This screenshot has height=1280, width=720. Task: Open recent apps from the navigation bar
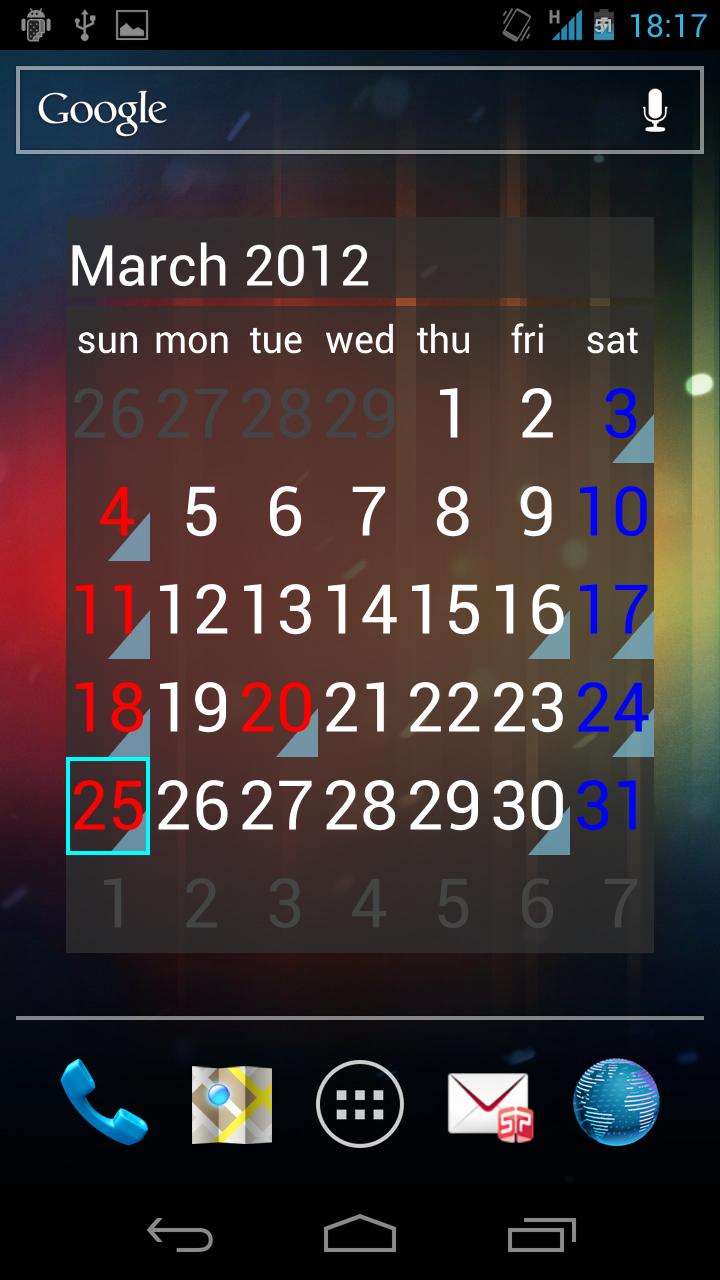click(541, 1234)
